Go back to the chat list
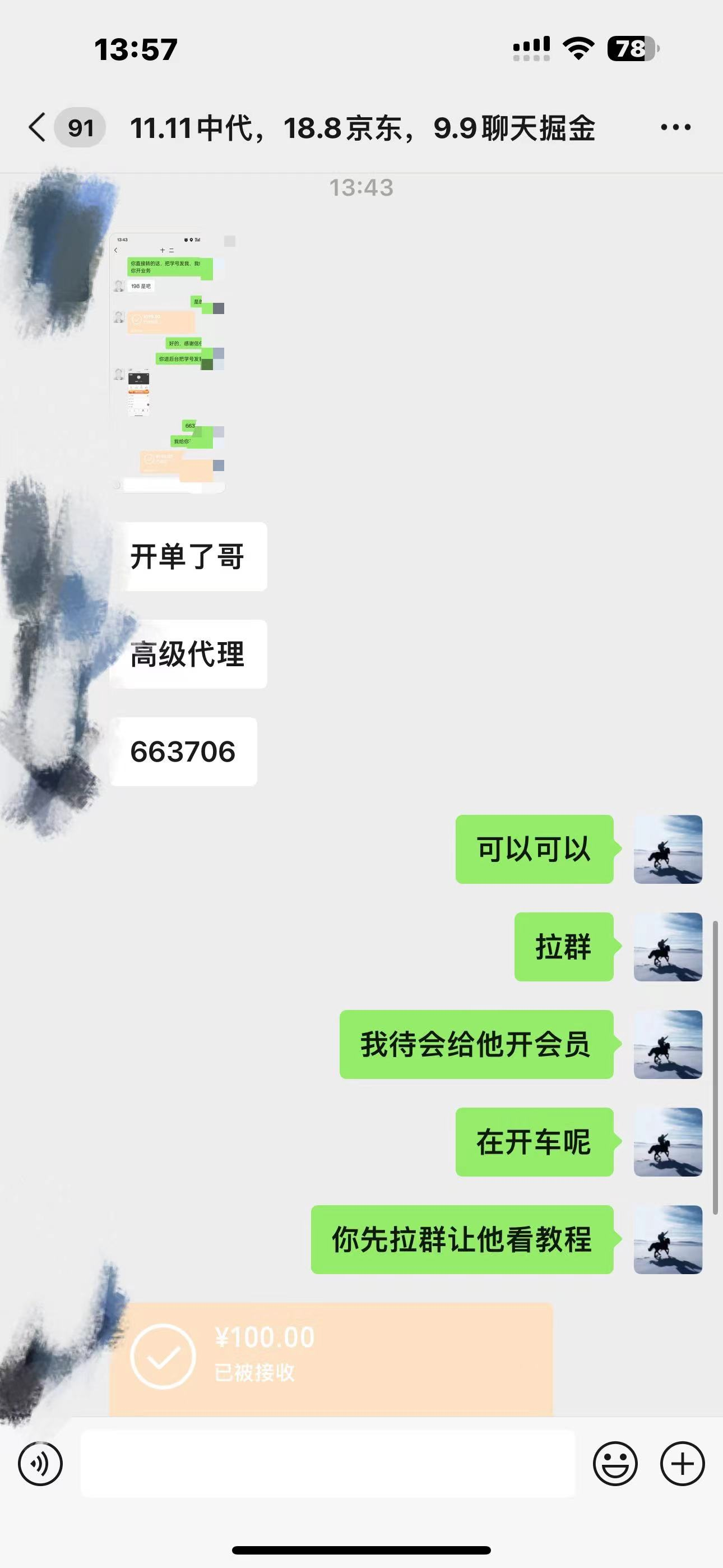This screenshot has width=723, height=1568. point(38,128)
